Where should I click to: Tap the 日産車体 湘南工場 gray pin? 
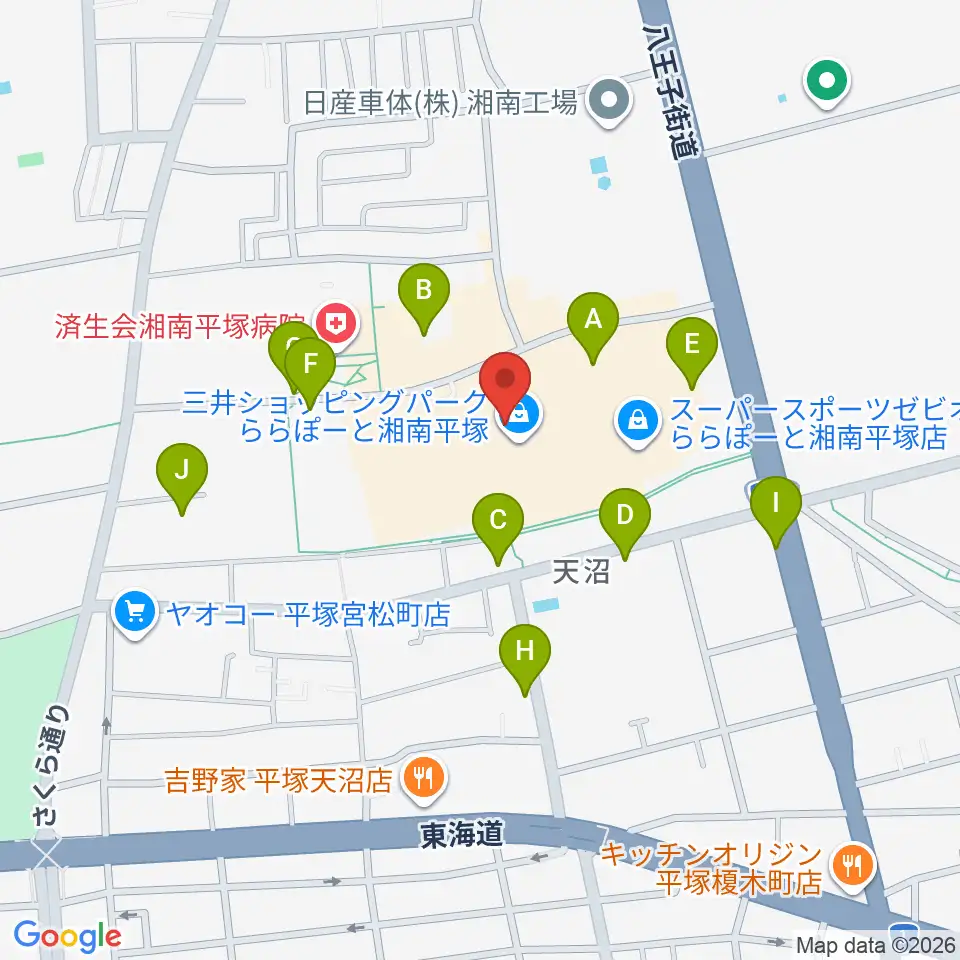(609, 100)
